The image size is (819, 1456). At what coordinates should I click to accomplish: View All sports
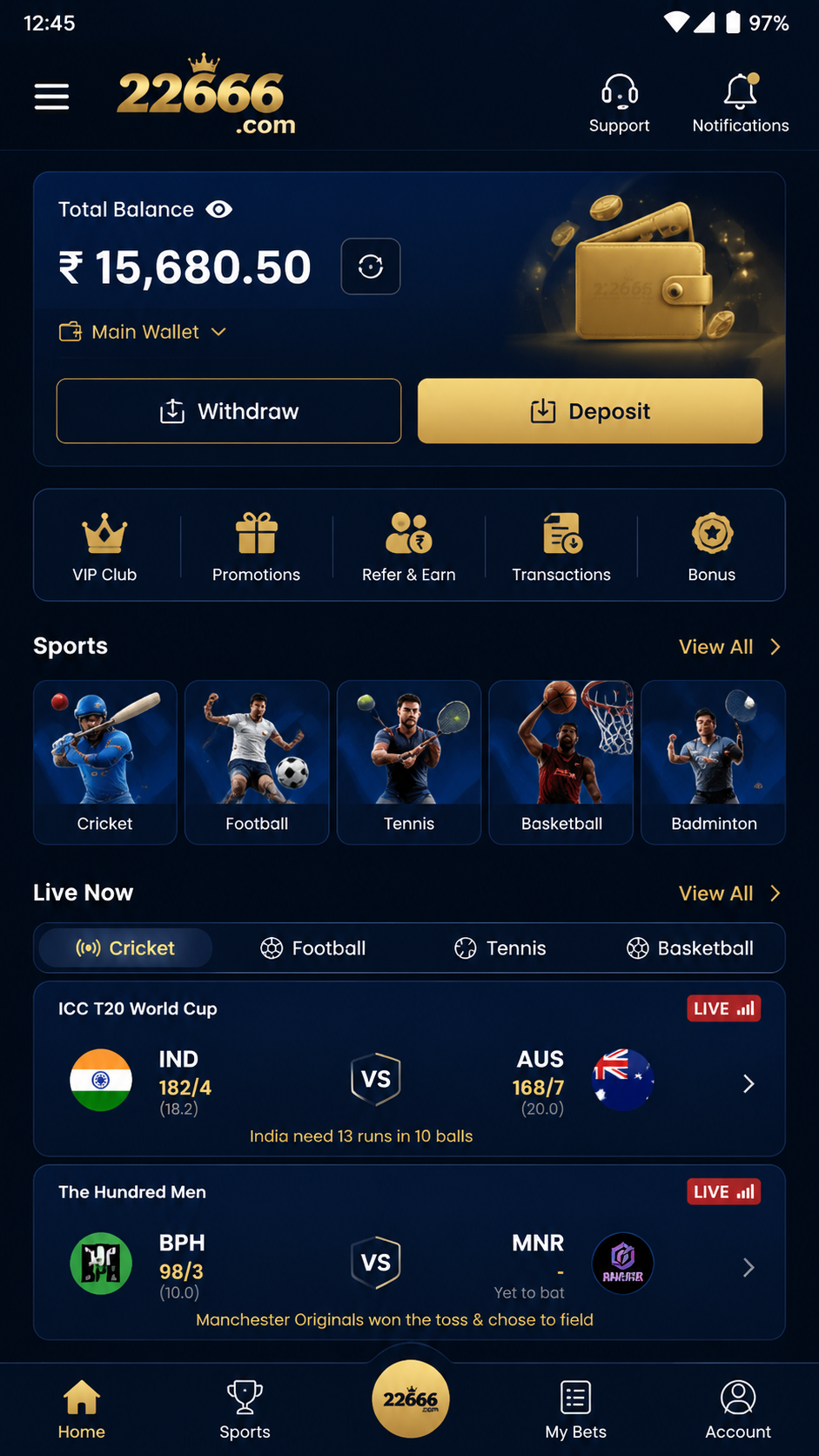729,647
